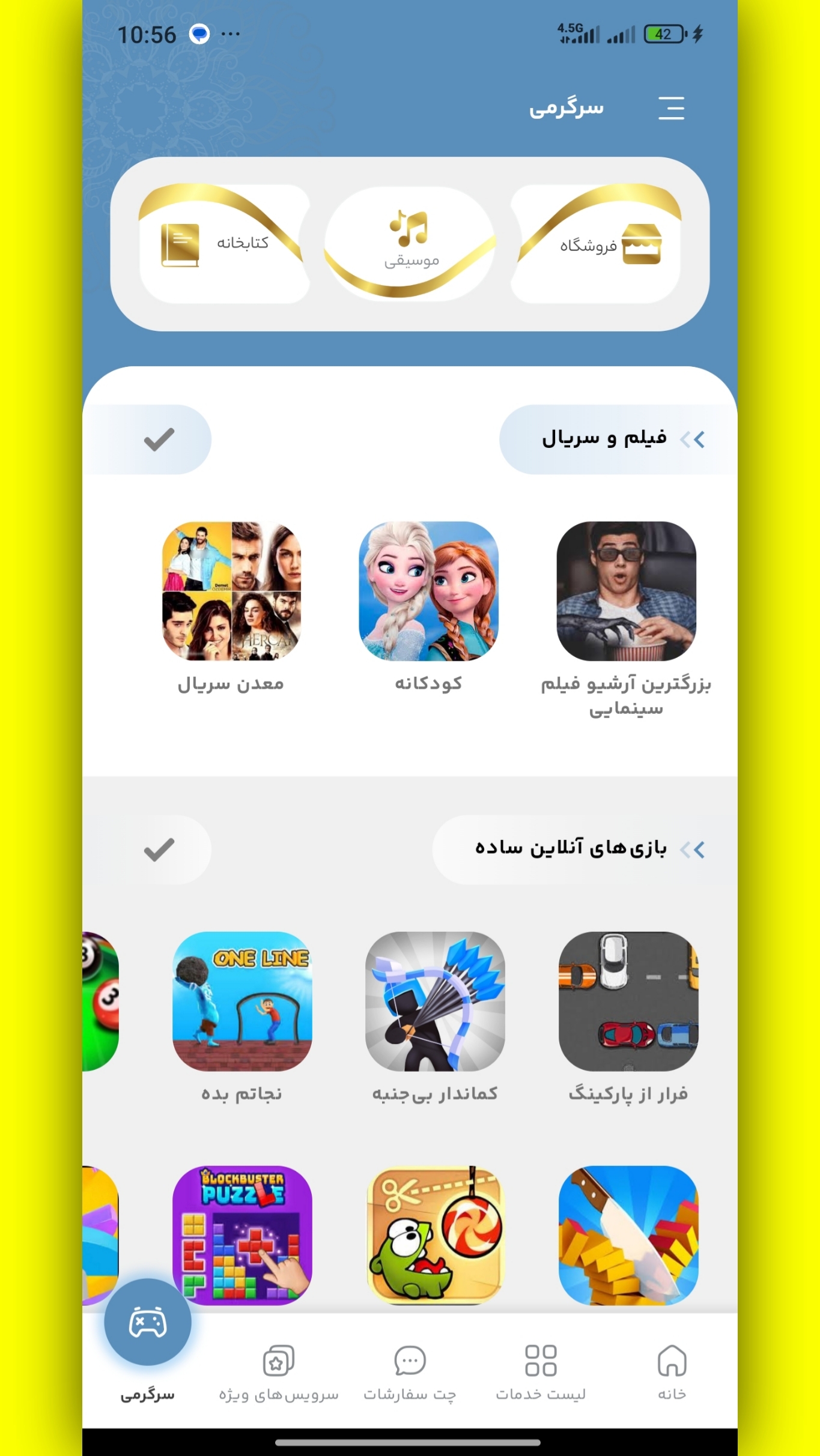The height and width of the screenshot is (1456, 820).
Task: Launch the کماندار بی‌جنبه game
Action: 435,1001
